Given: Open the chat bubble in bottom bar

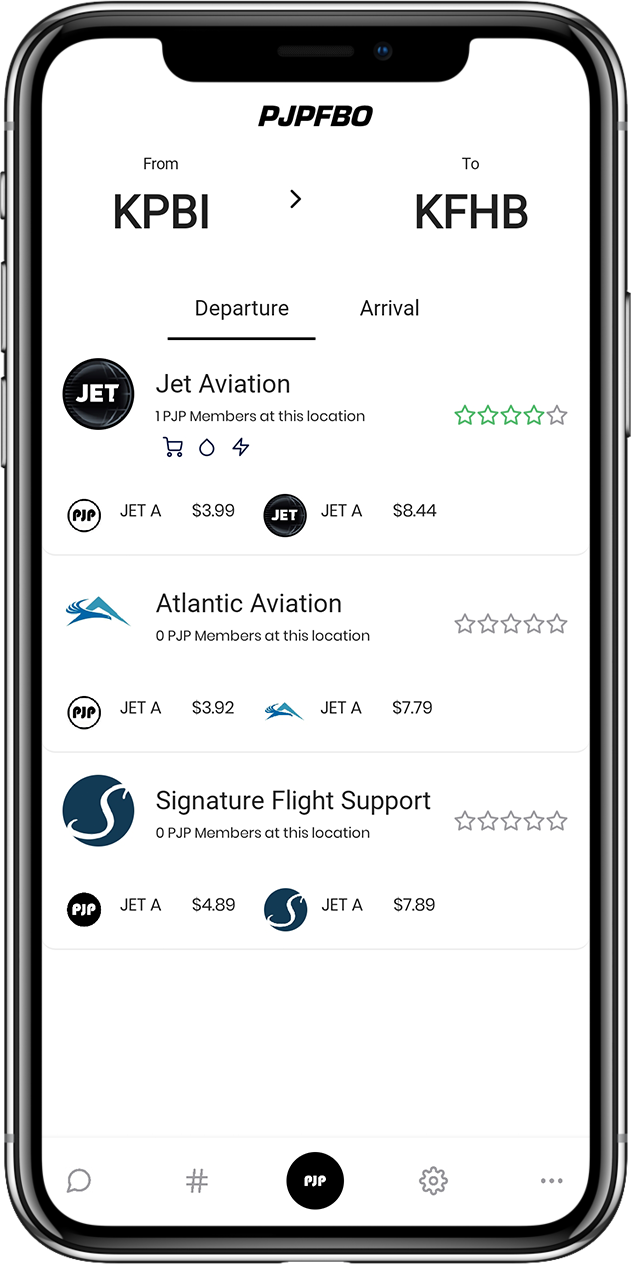Looking at the screenshot, I should click(x=79, y=1181).
